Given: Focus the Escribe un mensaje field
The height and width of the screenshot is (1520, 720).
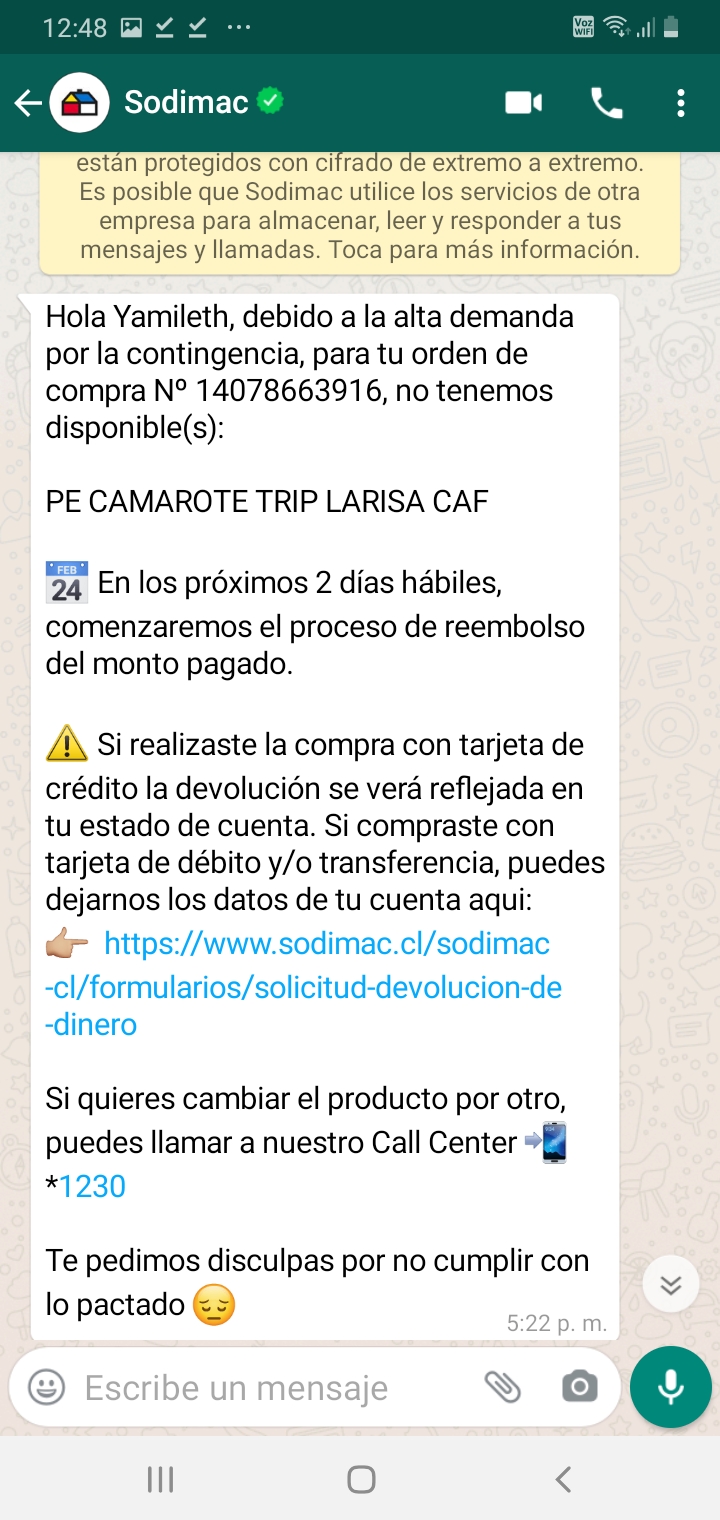Looking at the screenshot, I should pos(270,1387).
